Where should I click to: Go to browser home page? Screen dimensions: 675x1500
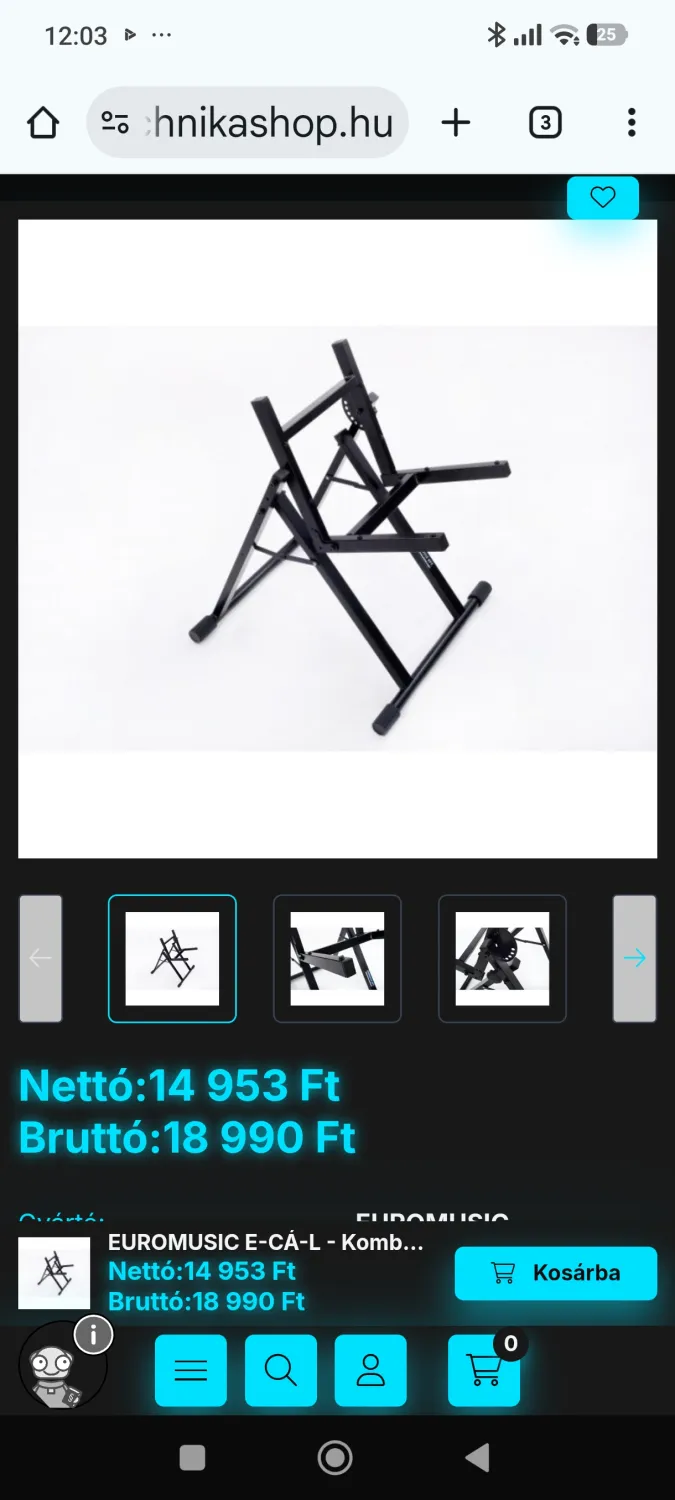click(x=43, y=123)
